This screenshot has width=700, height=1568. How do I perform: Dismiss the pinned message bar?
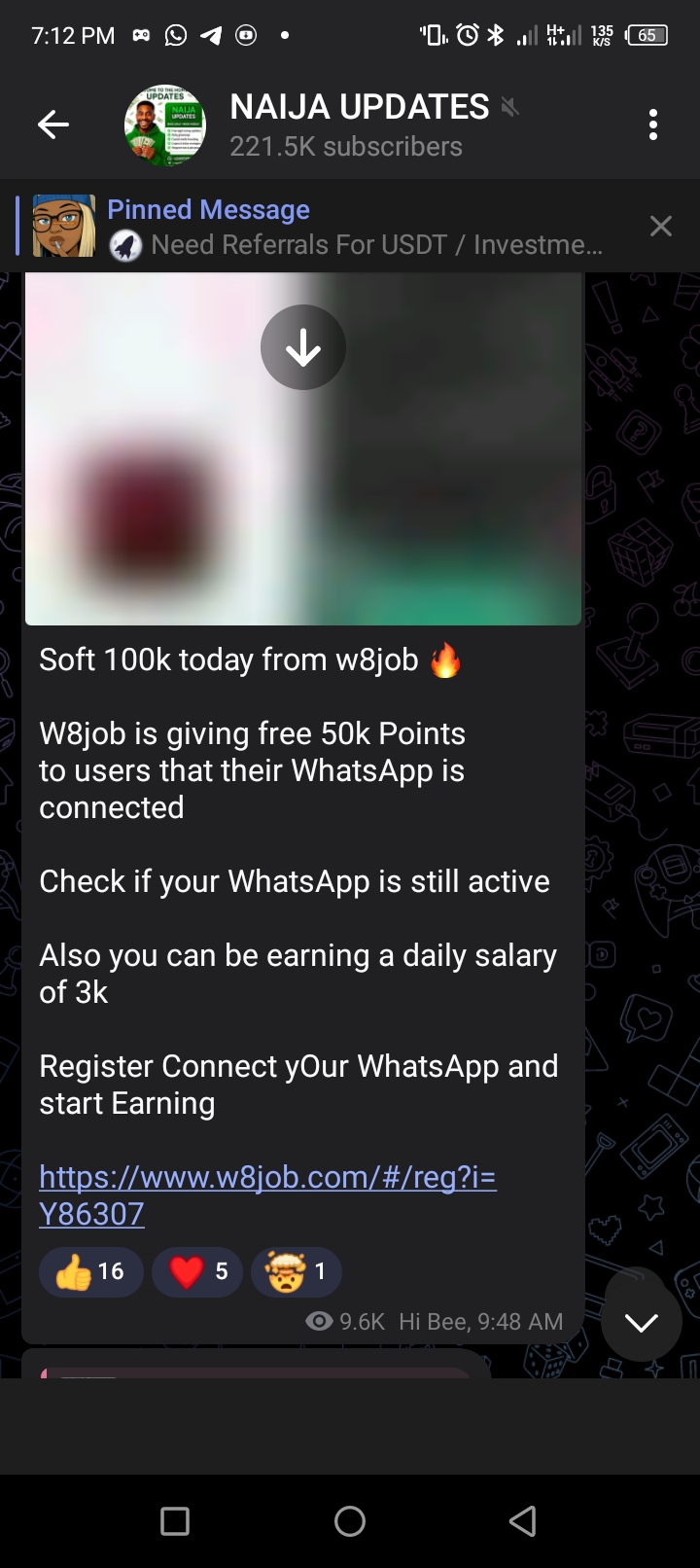coord(661,227)
